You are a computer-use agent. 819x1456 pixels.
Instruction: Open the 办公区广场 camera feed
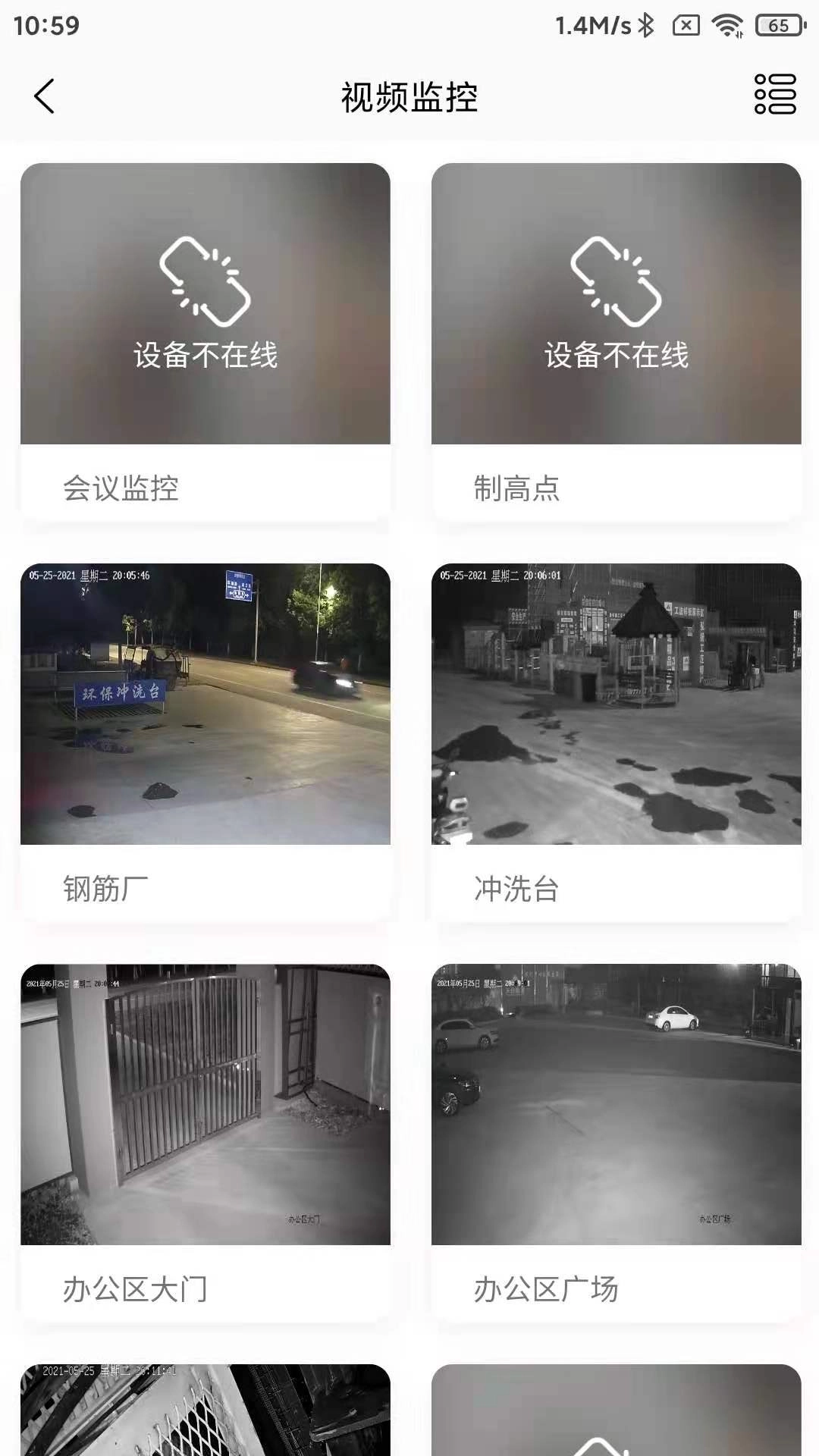pos(615,1107)
